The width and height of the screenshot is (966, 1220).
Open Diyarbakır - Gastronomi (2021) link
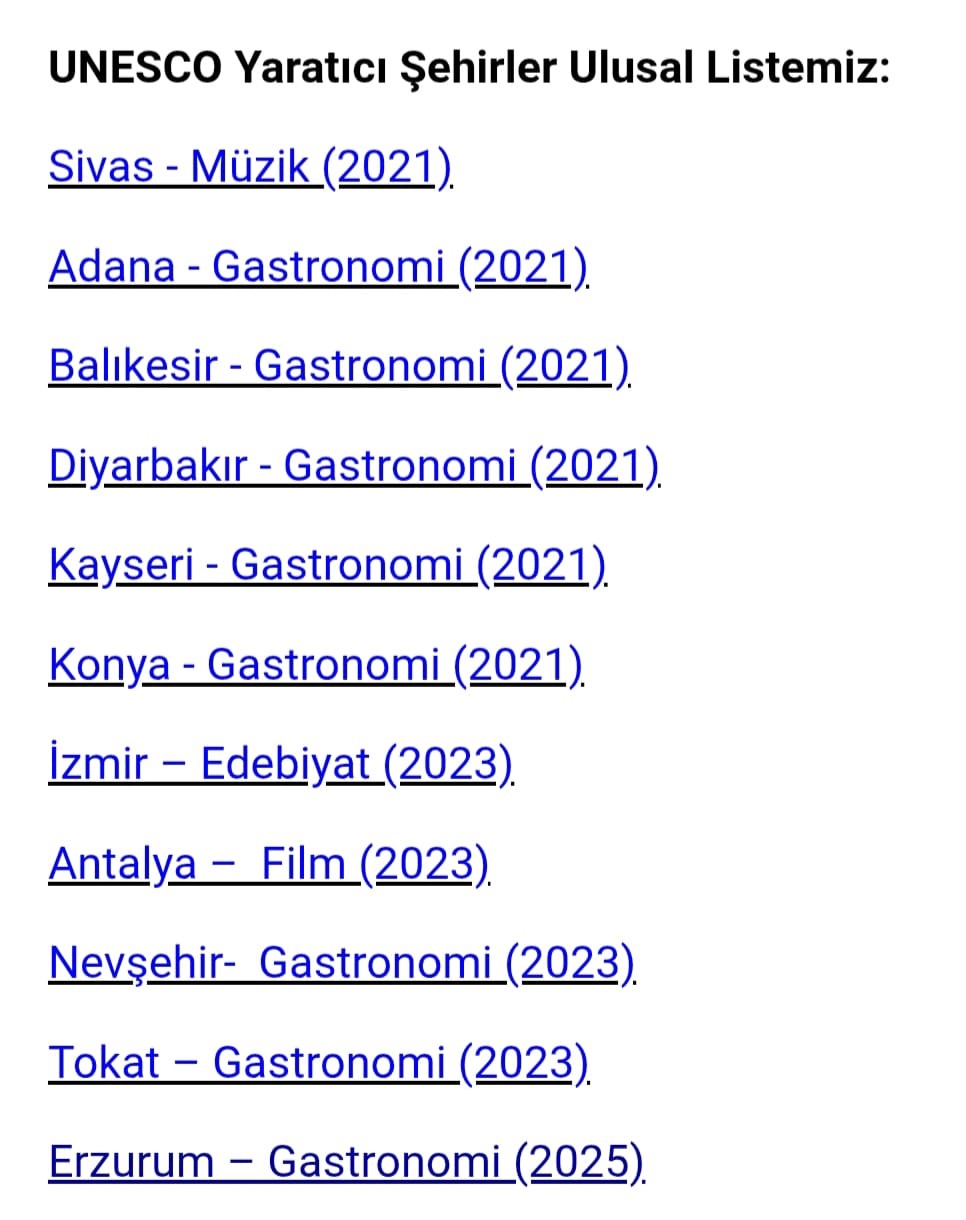pos(354,466)
